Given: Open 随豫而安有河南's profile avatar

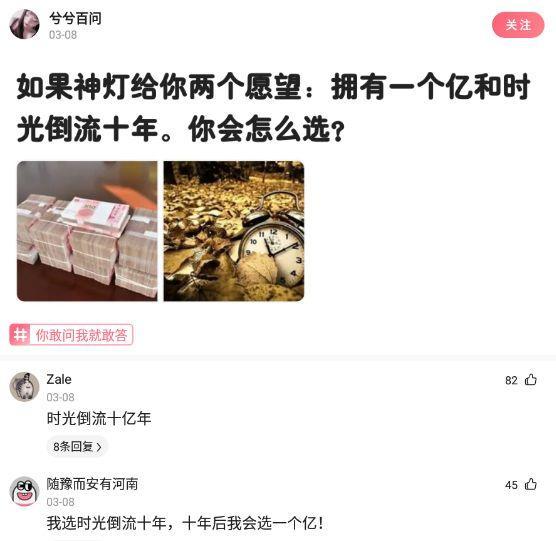Looking at the screenshot, I should click(x=24, y=491).
